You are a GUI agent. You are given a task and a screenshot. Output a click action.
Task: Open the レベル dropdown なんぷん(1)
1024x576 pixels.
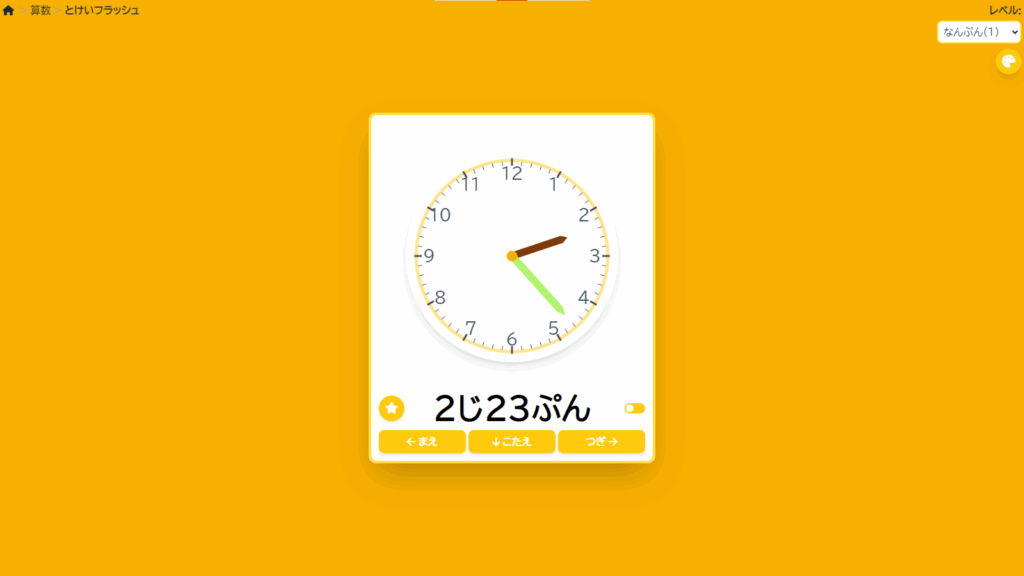pos(978,32)
